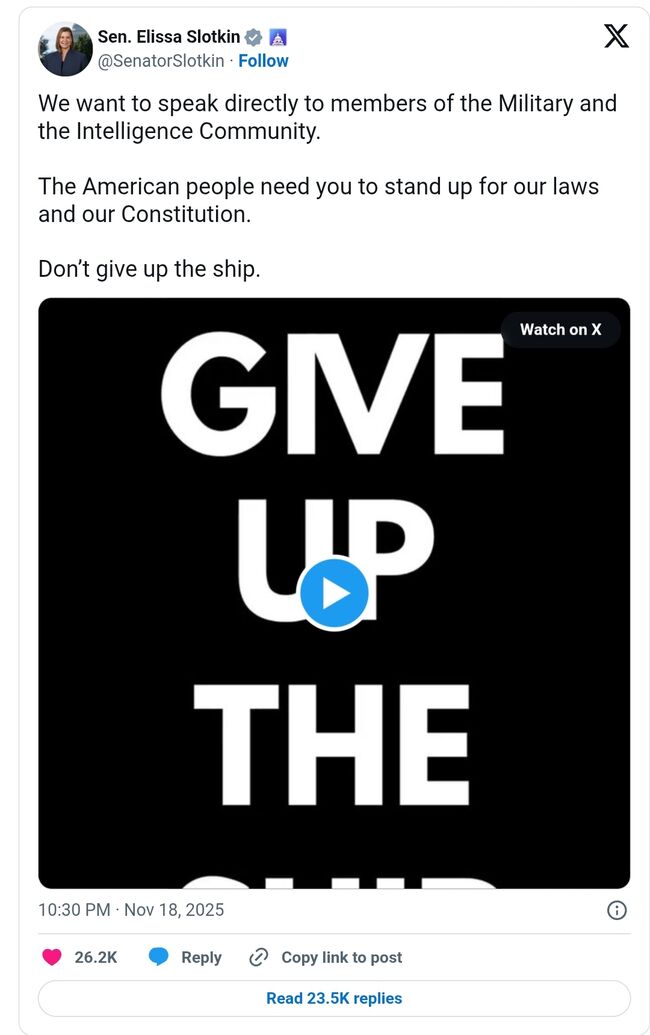Screen dimensions: 650x1035
Task: Play the embedded video
Action: coord(334,593)
